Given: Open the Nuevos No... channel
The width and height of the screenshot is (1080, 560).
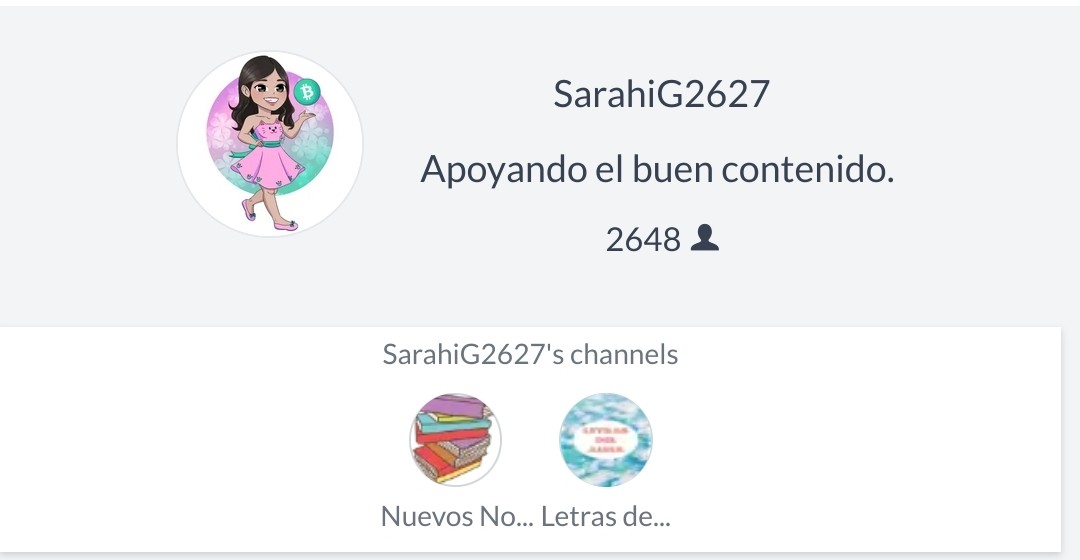Looking at the screenshot, I should click(455, 439).
